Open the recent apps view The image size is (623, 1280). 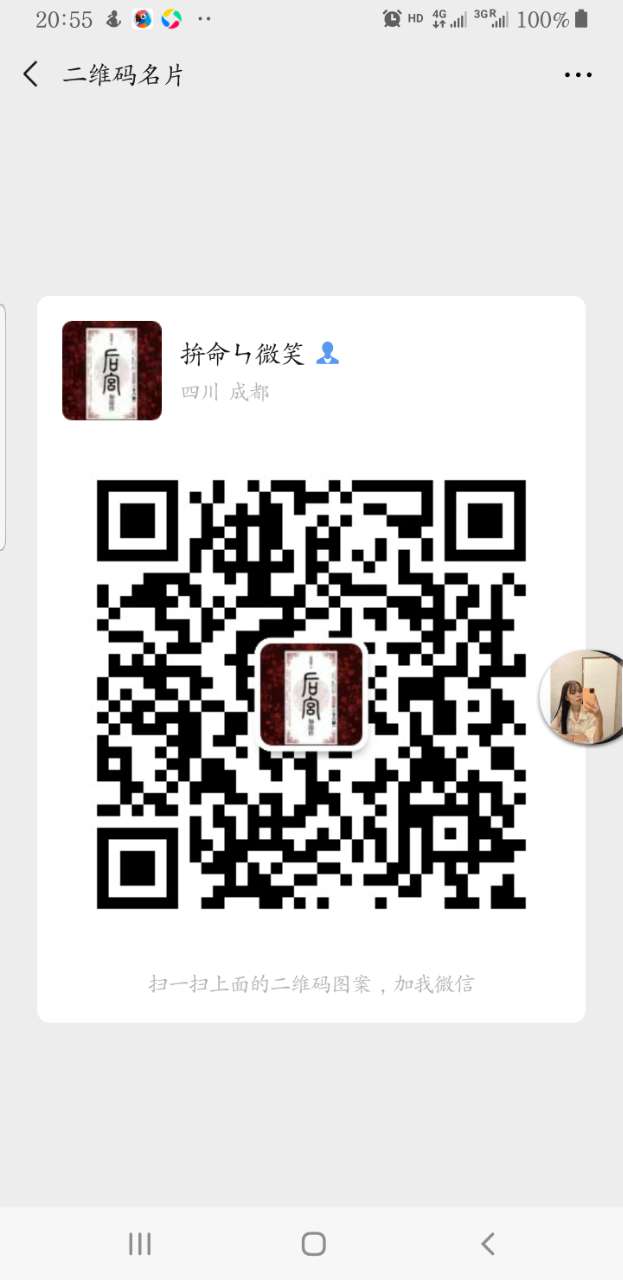point(140,1243)
